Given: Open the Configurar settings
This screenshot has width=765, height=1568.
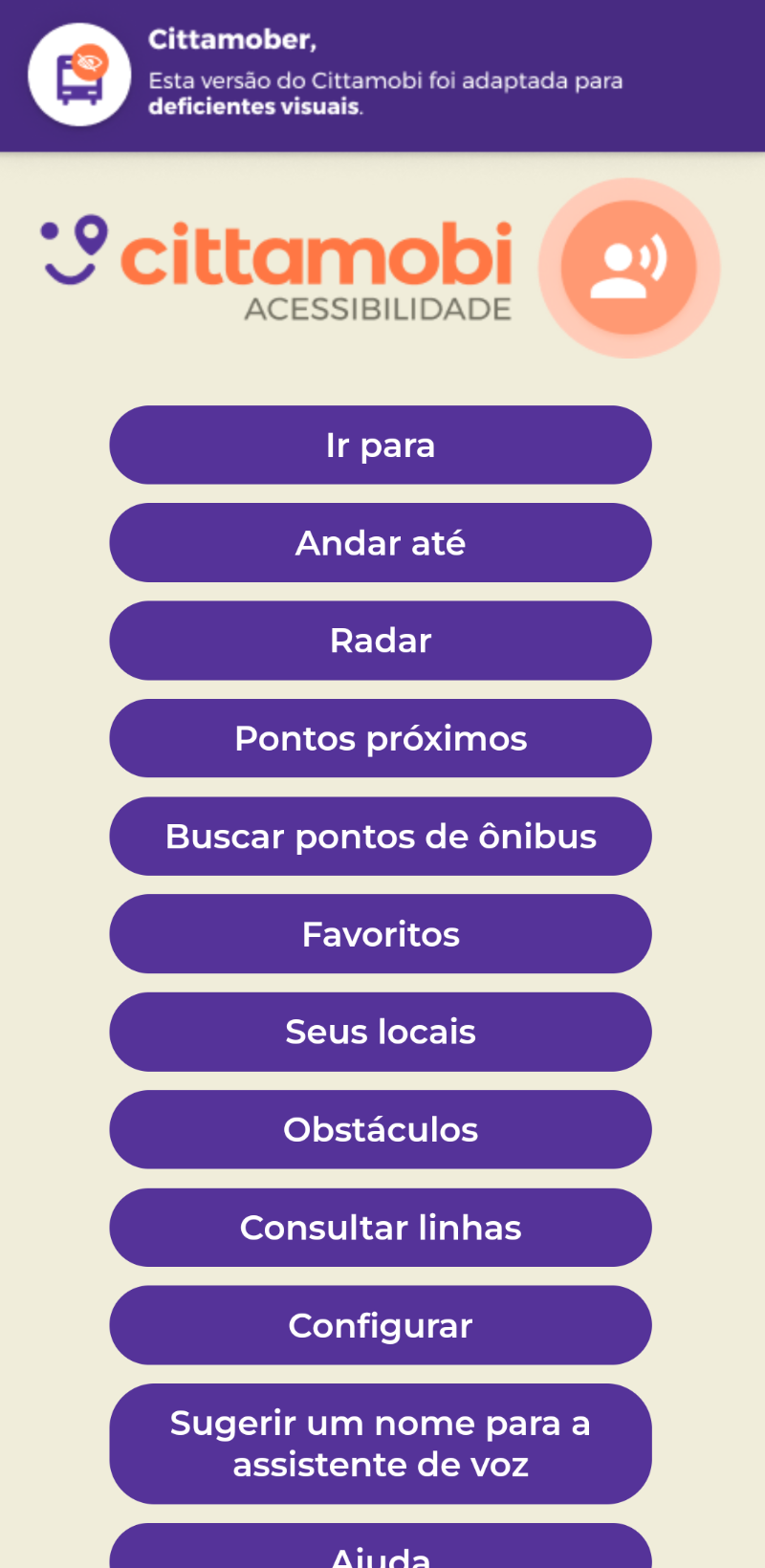Looking at the screenshot, I should coord(381,1325).
